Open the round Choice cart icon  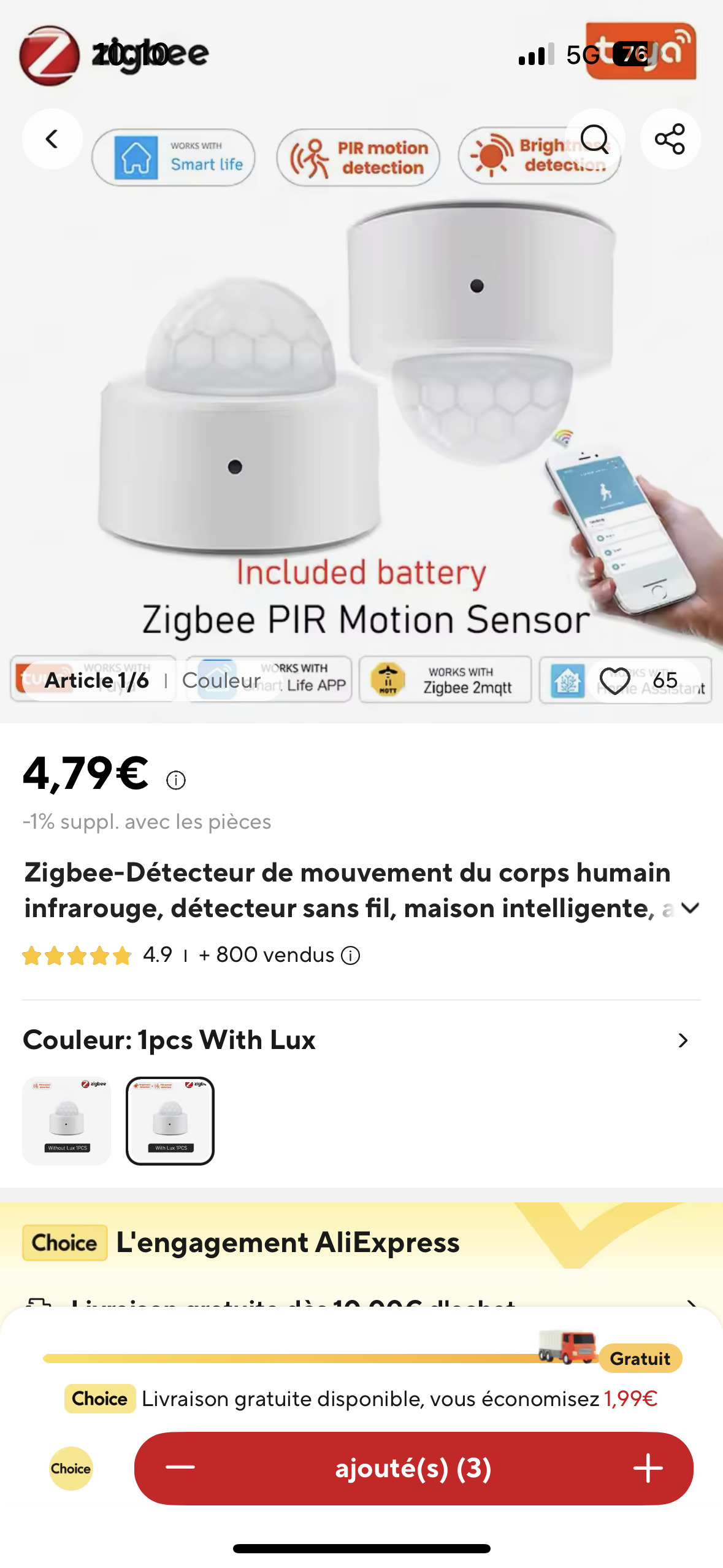point(71,1468)
